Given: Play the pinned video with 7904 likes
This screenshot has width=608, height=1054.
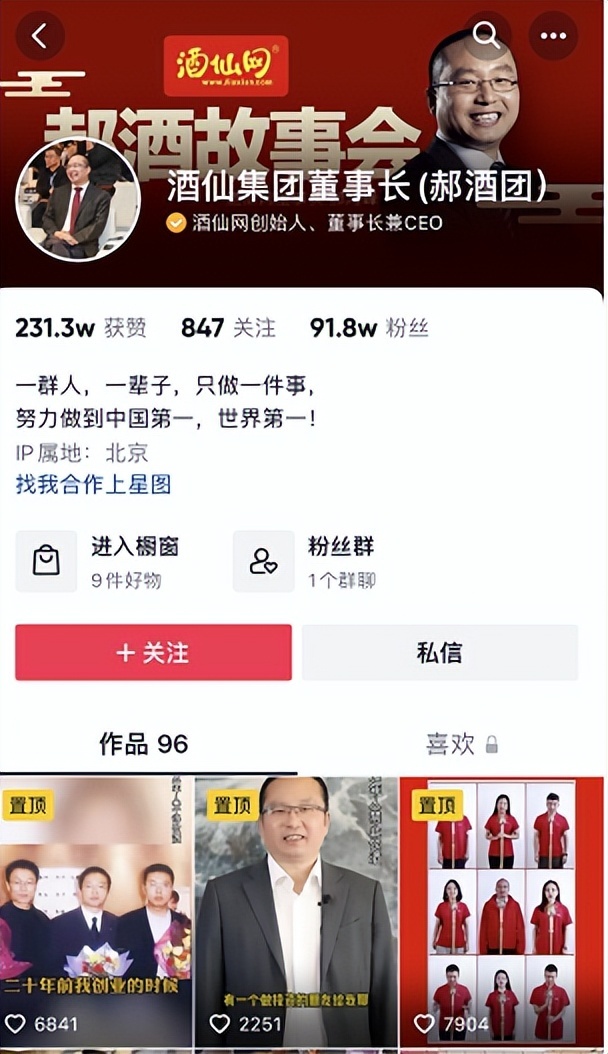Looking at the screenshot, I should [502, 912].
